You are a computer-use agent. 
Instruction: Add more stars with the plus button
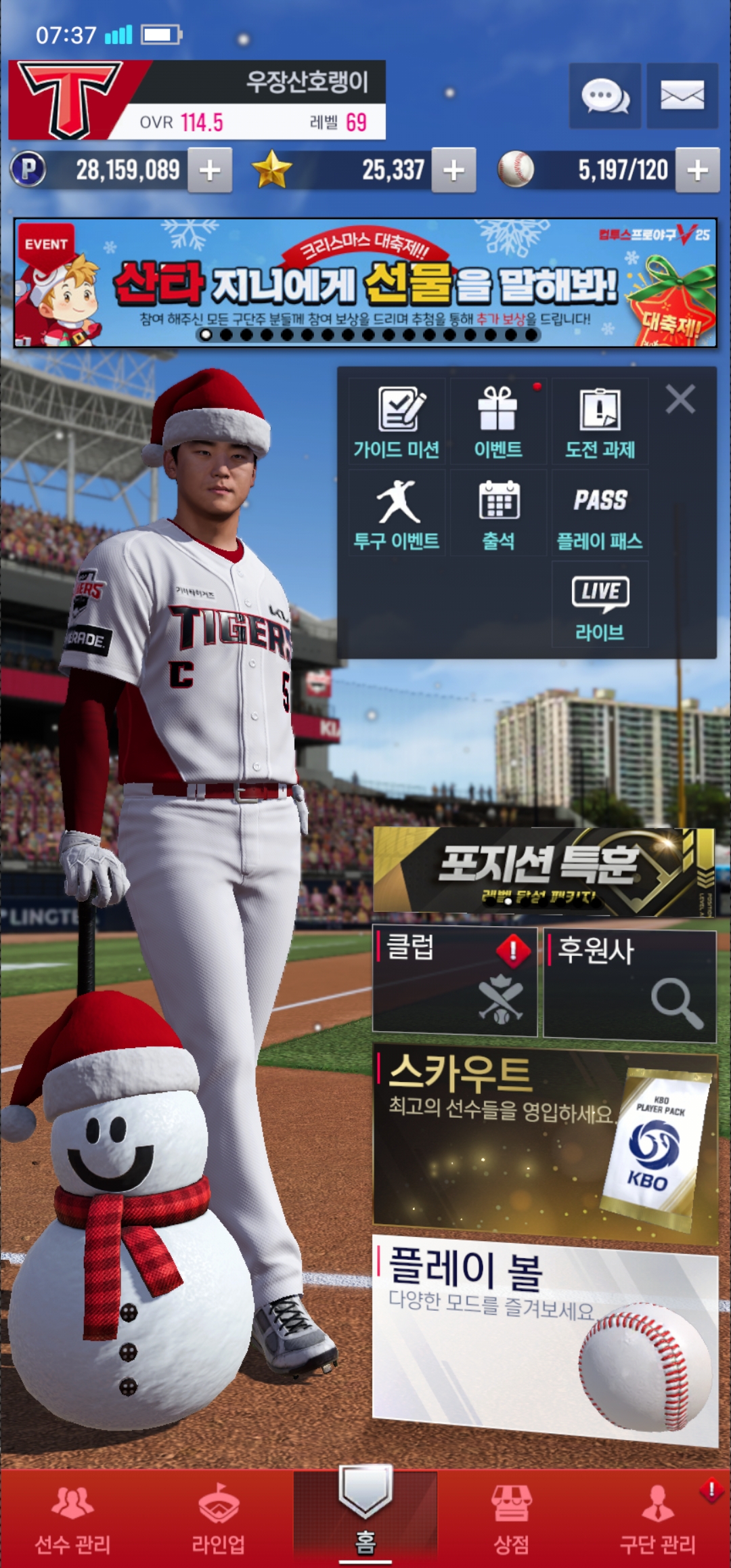453,171
